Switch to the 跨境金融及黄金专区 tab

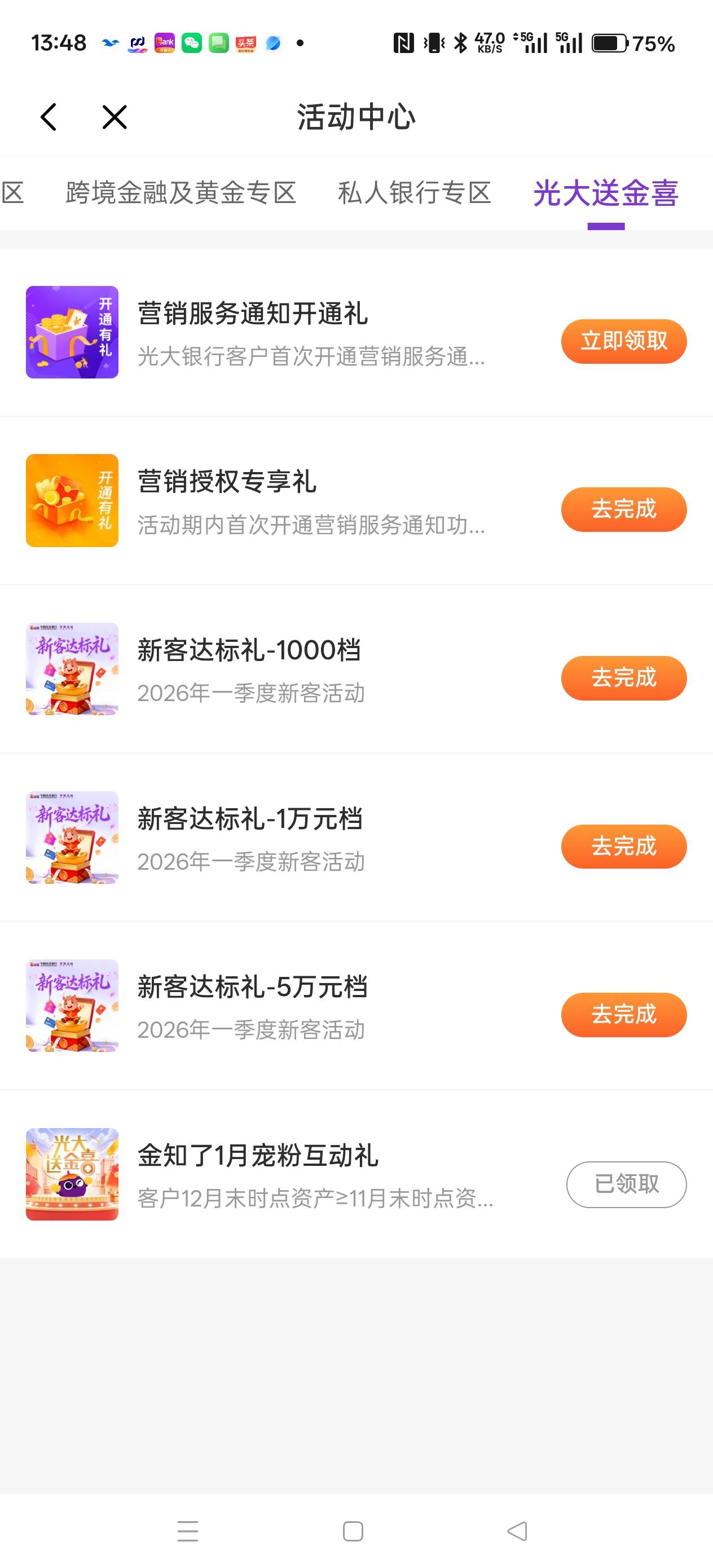(181, 193)
